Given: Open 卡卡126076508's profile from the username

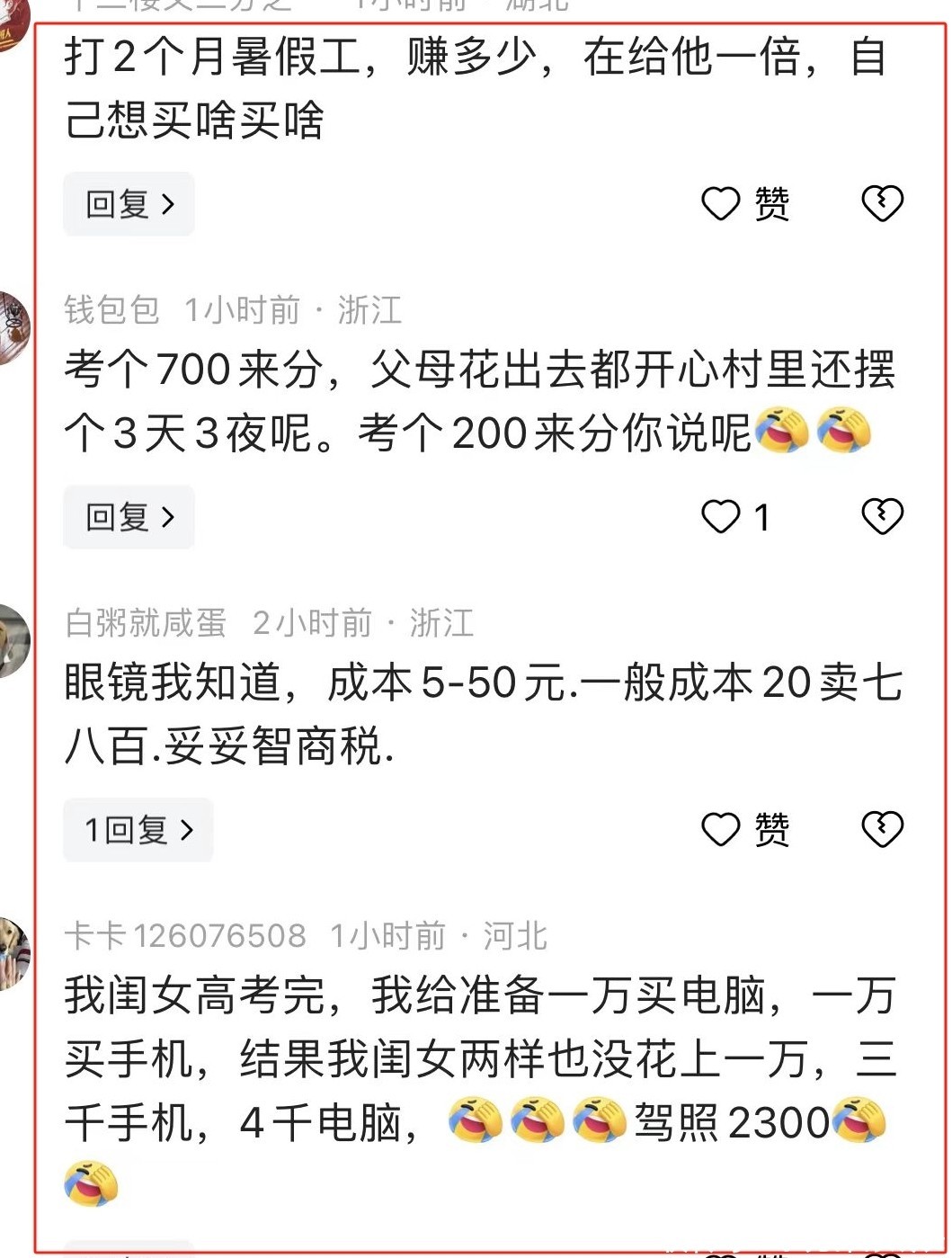Looking at the screenshot, I should pos(185,936).
